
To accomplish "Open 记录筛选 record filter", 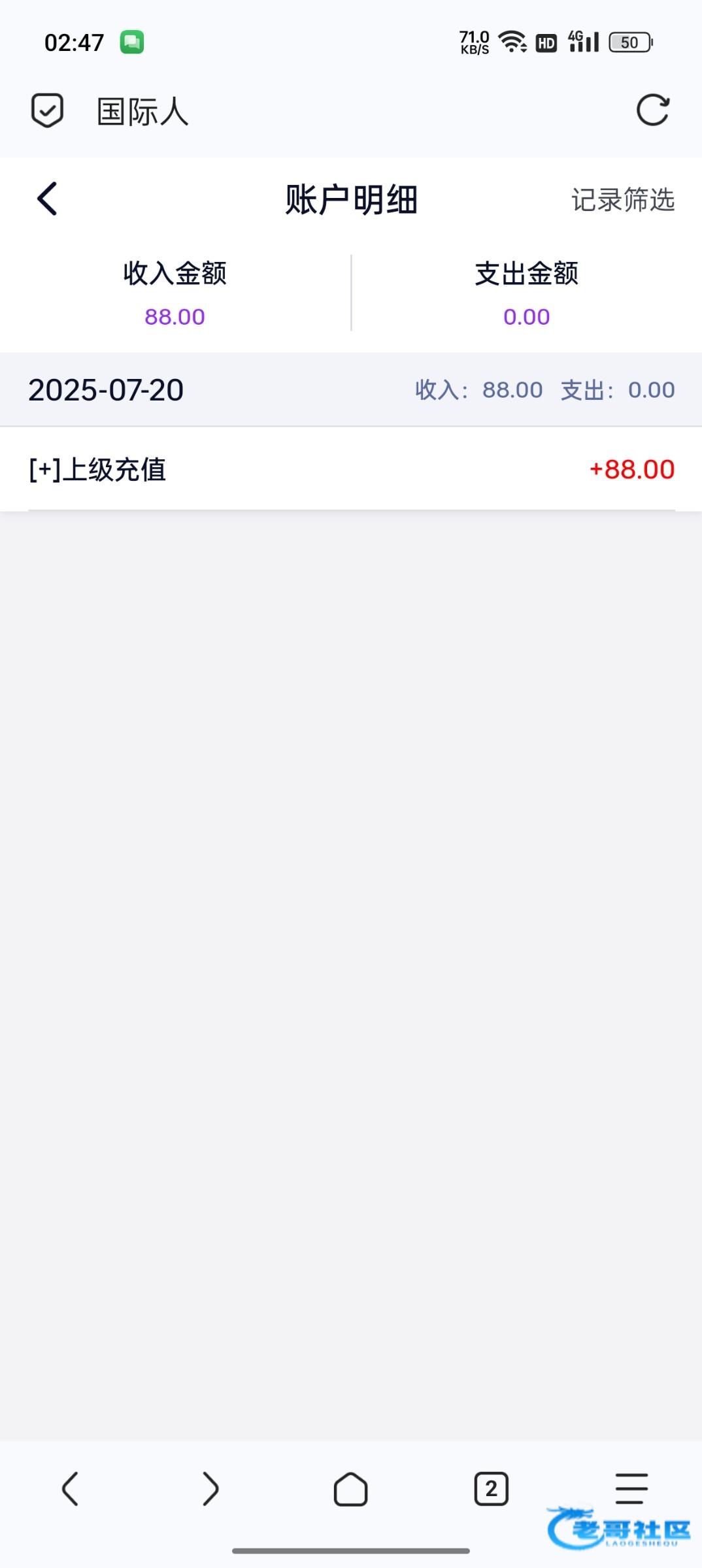I will pos(622,200).
